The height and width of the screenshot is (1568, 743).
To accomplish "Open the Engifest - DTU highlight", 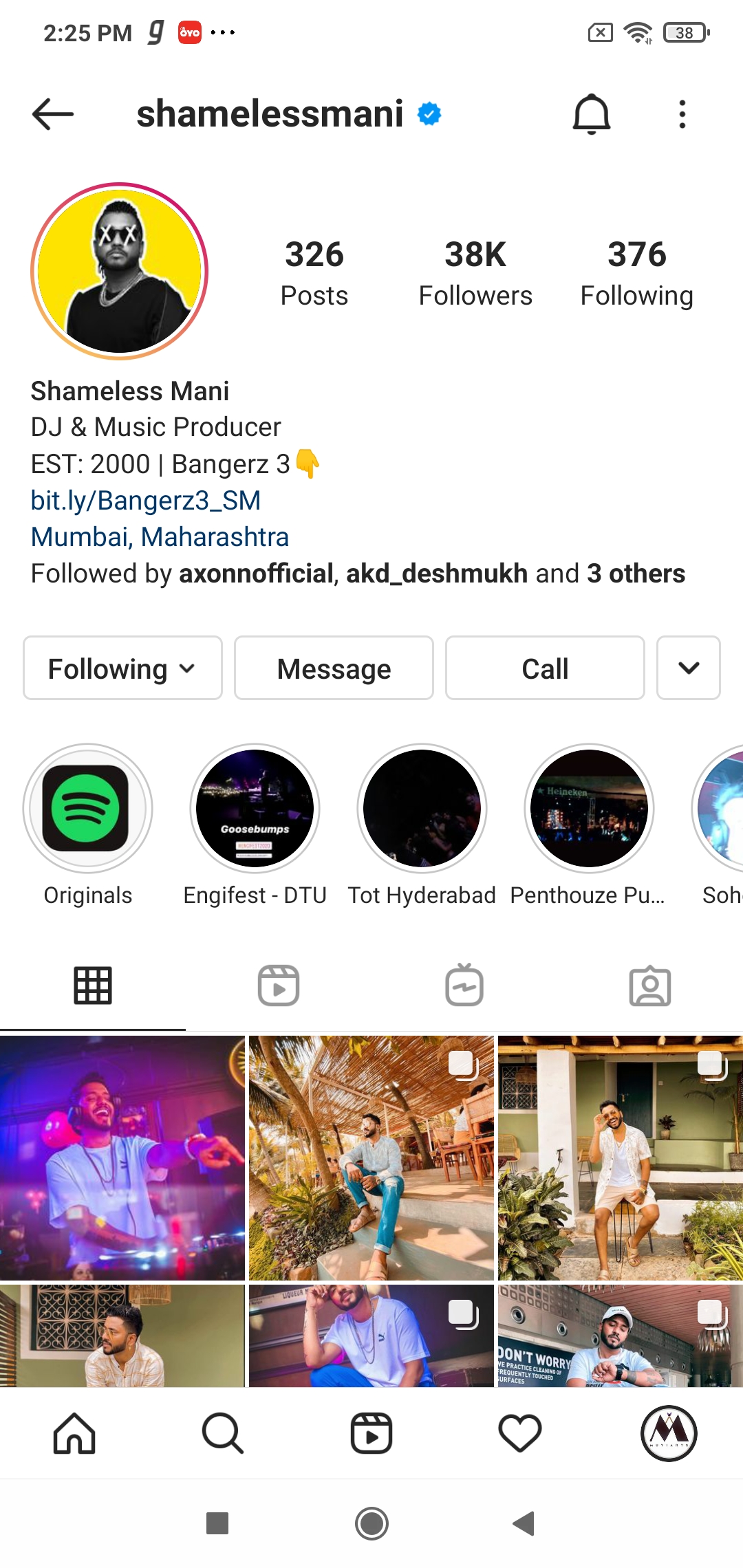I will [255, 808].
